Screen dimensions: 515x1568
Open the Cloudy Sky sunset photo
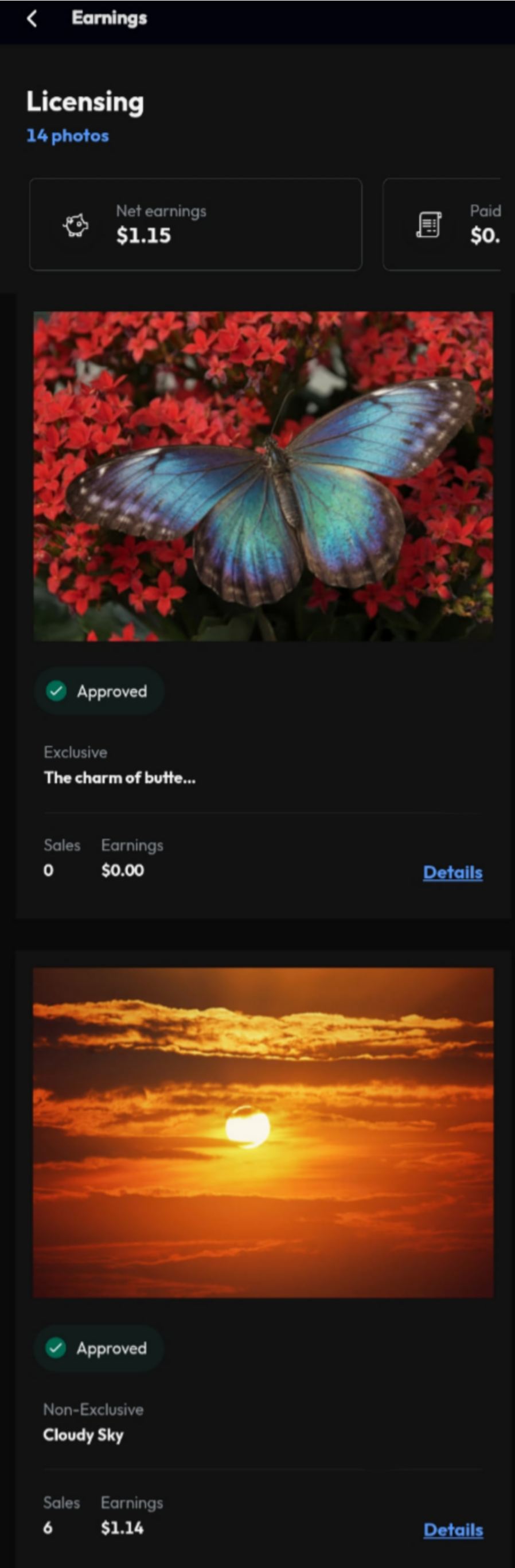click(x=263, y=1132)
